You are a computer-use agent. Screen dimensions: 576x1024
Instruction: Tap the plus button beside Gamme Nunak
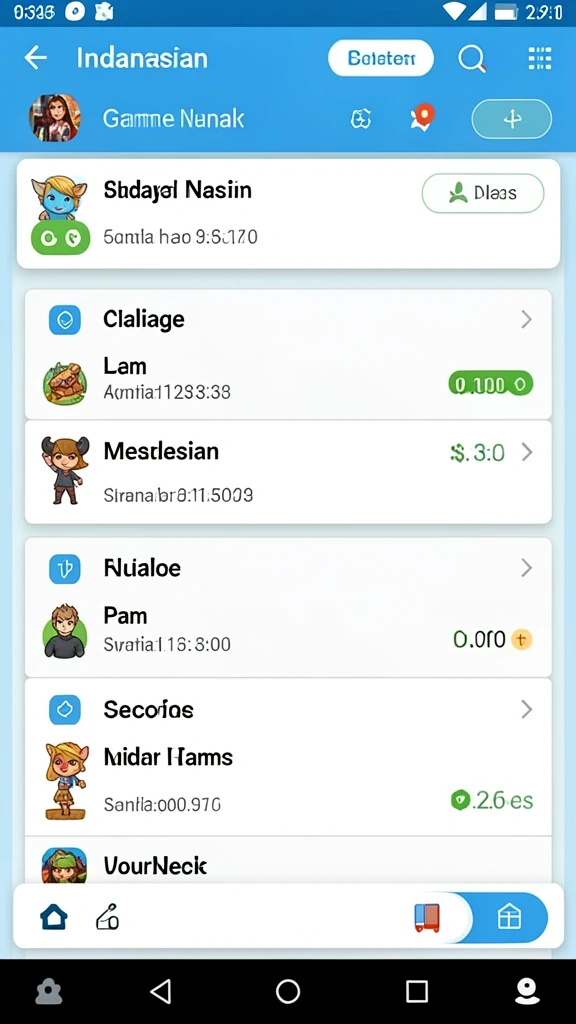(511, 119)
